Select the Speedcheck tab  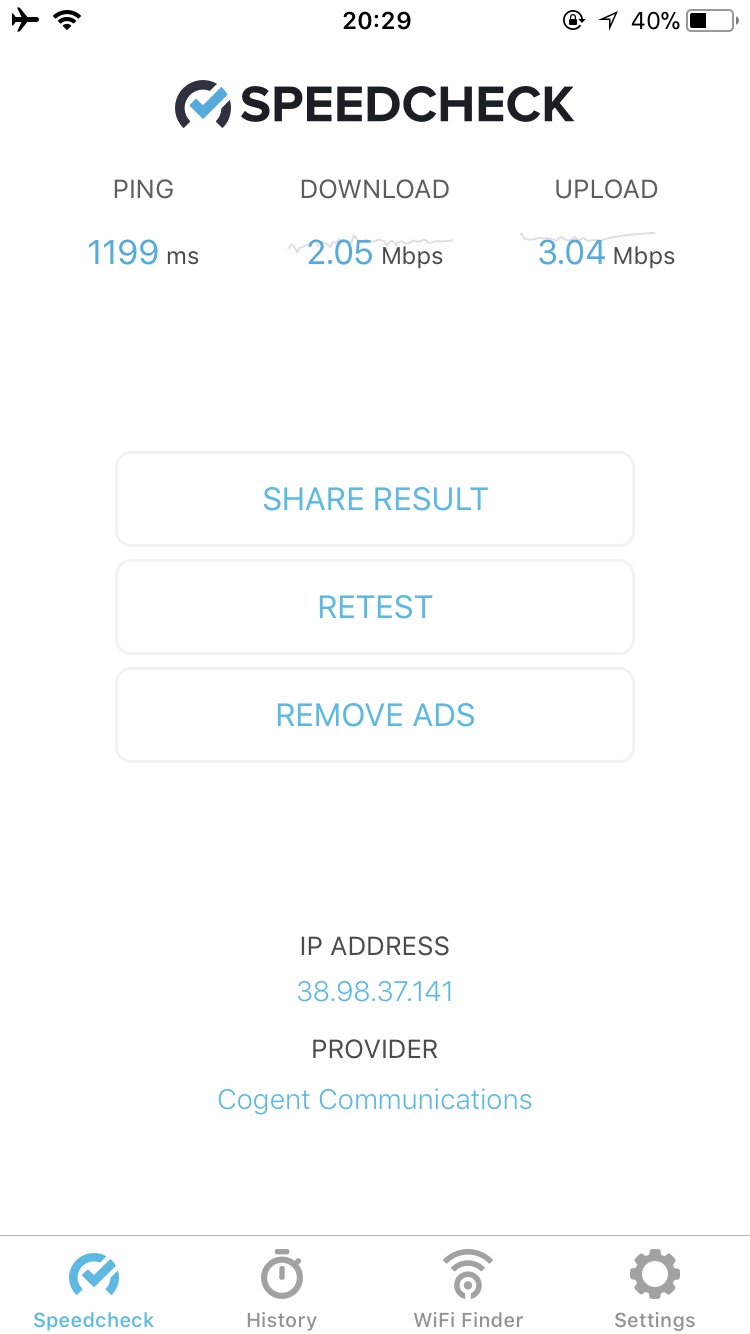coord(94,1288)
